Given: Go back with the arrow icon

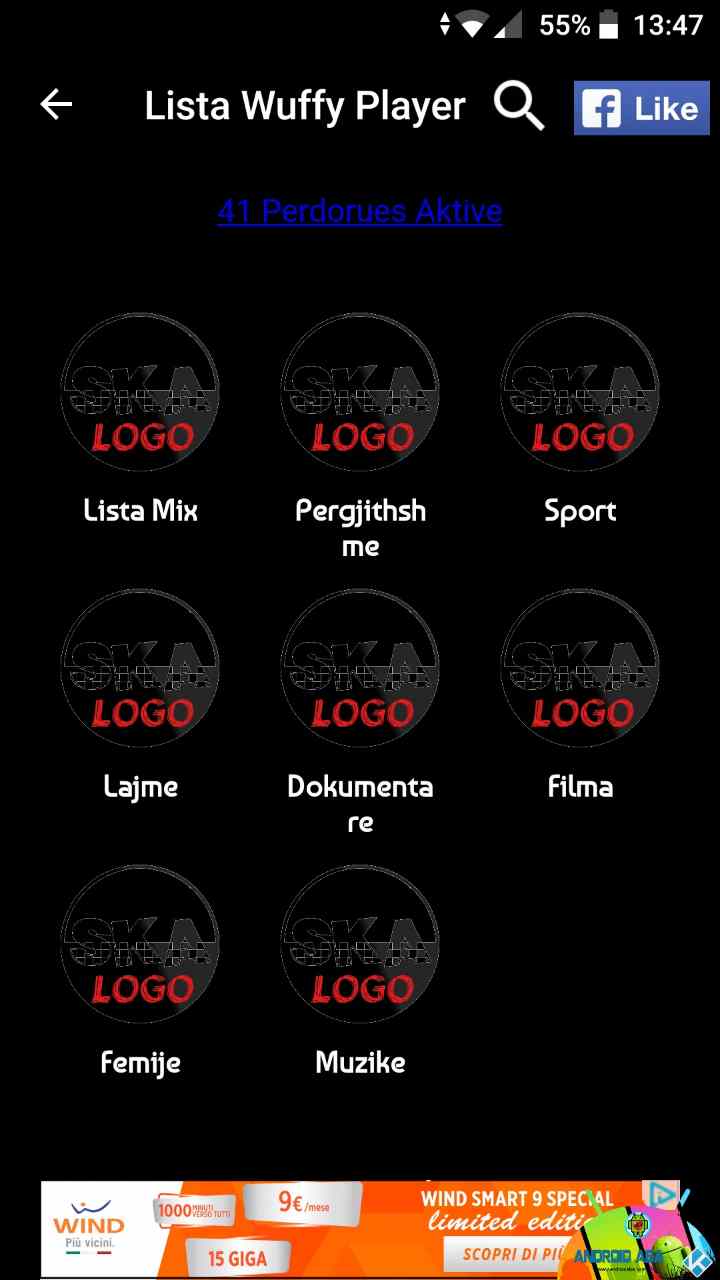Looking at the screenshot, I should point(56,104).
